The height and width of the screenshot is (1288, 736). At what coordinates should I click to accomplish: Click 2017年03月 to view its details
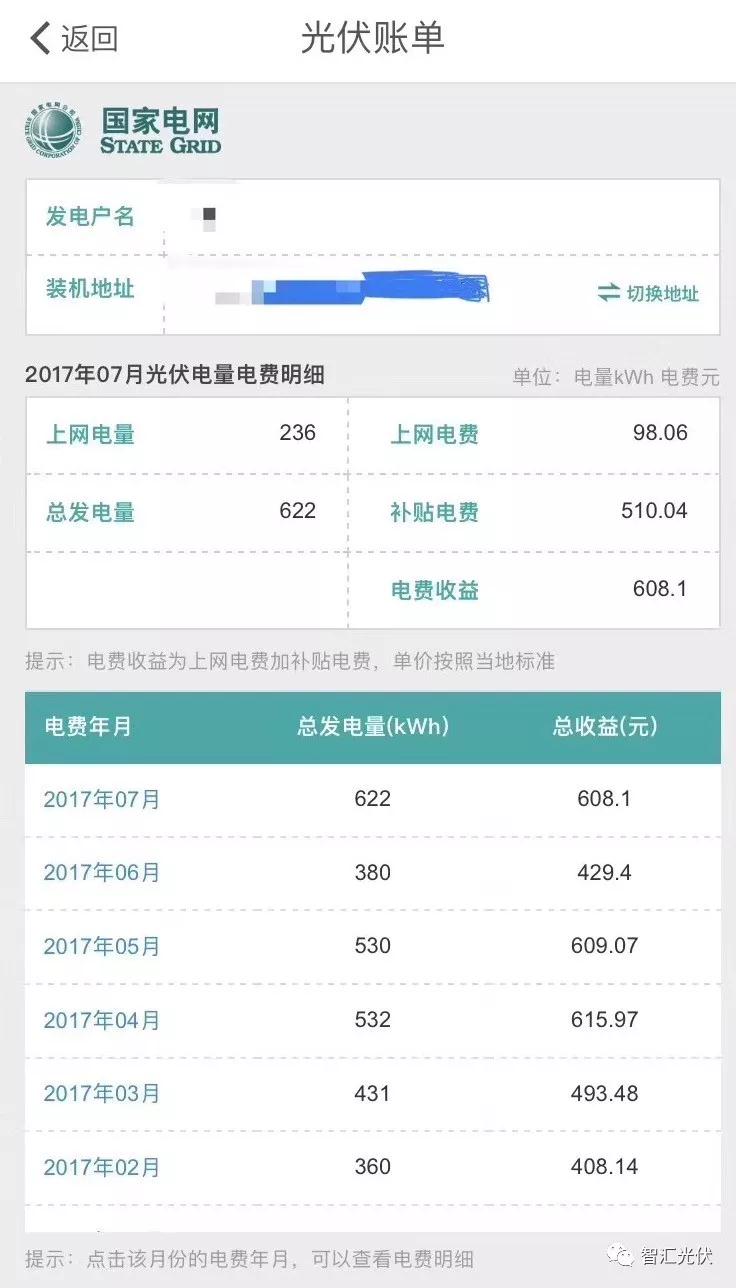pos(100,1093)
